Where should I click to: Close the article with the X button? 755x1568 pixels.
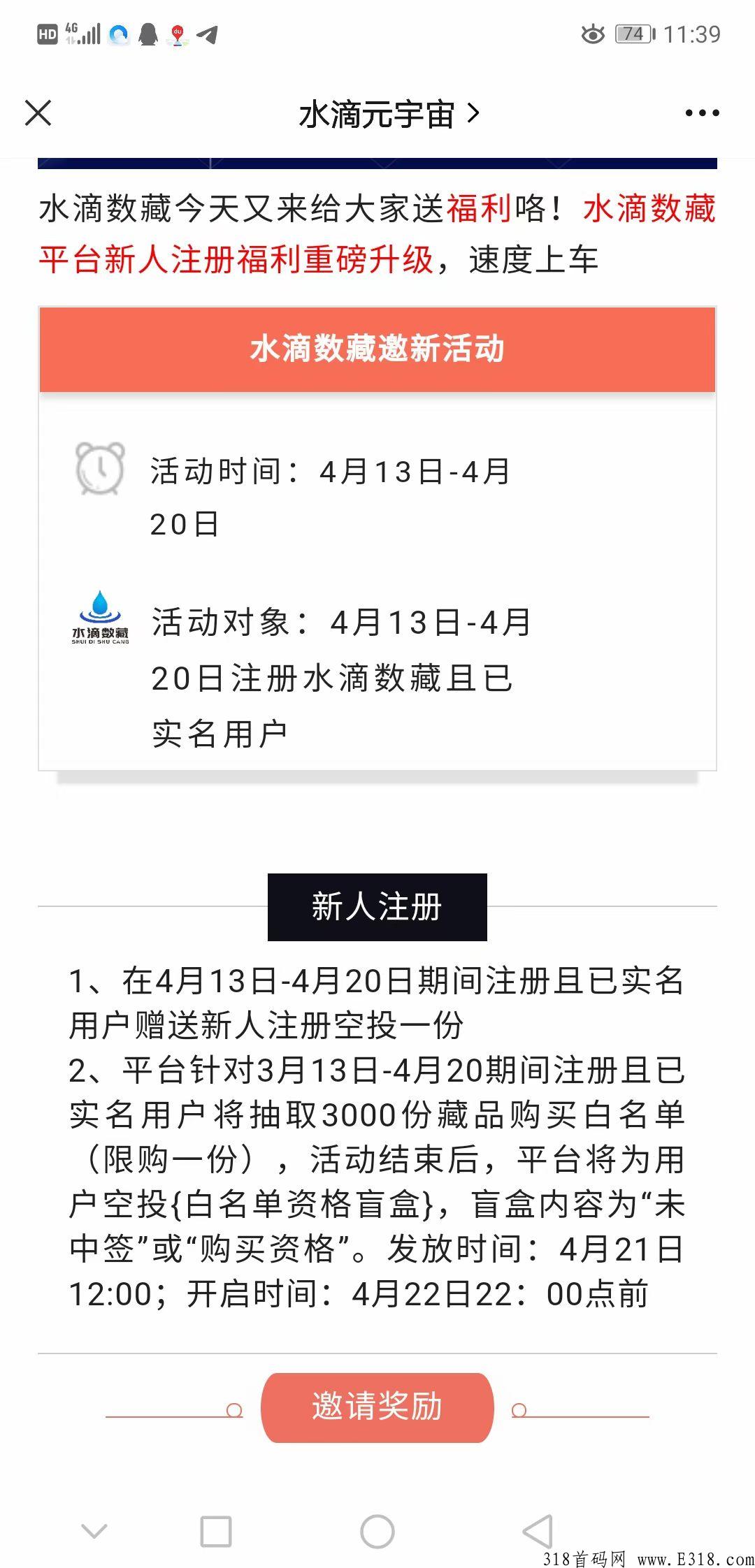click(x=38, y=114)
